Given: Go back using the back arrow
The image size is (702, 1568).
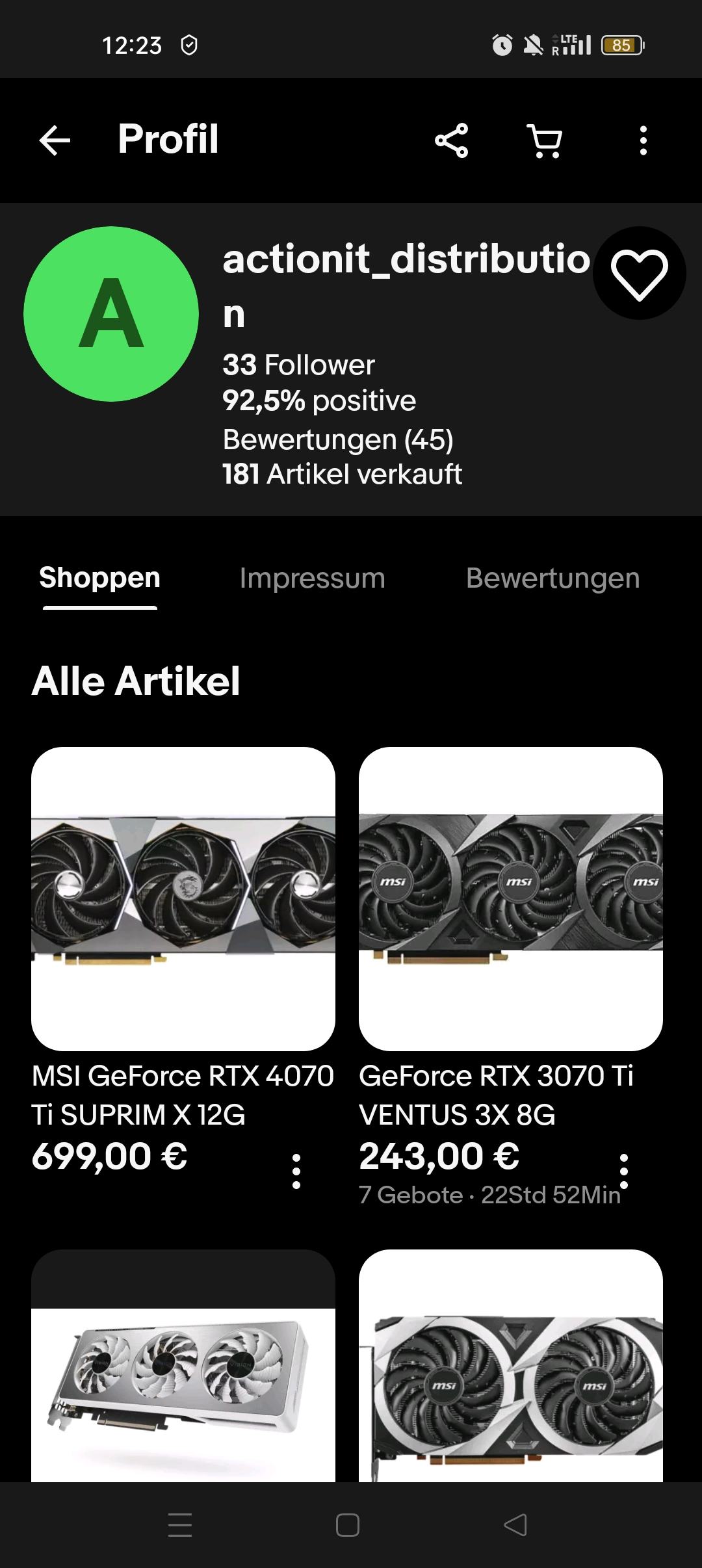Looking at the screenshot, I should pyautogui.click(x=55, y=140).
